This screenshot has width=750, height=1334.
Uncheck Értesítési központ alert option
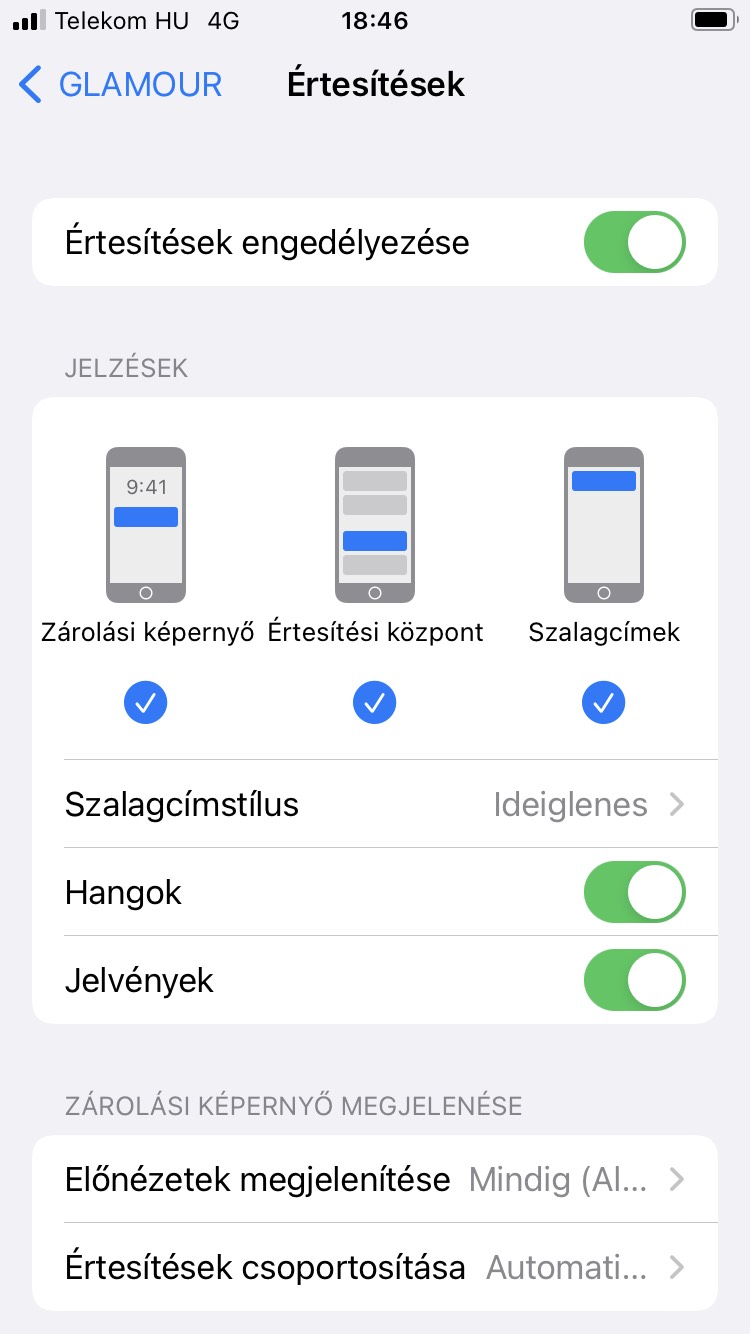coord(375,704)
